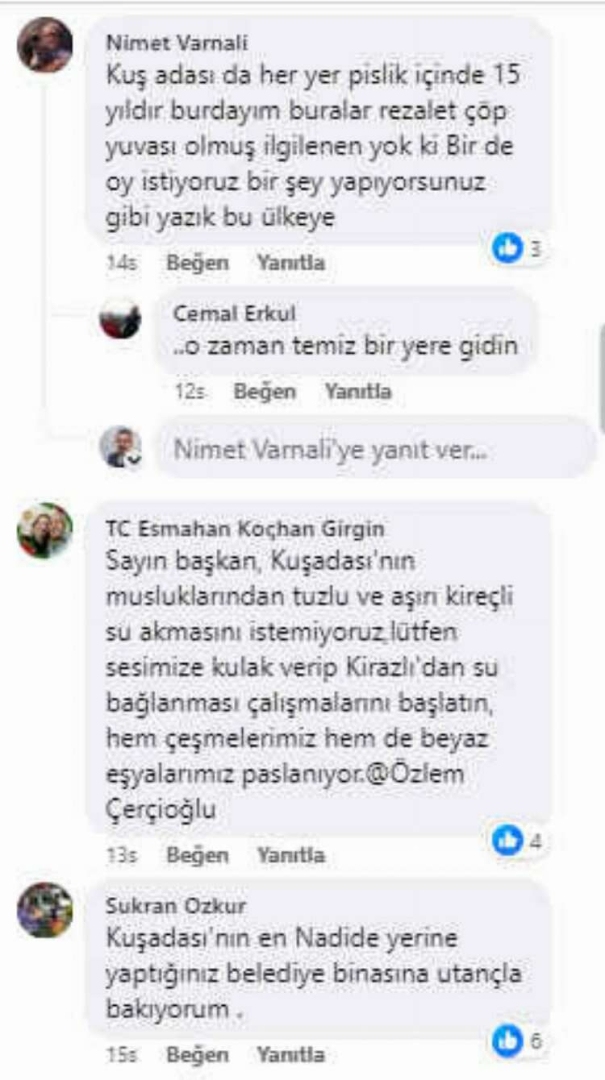
Task: Reply to Nimet Varnali's comment
Action: (290, 264)
